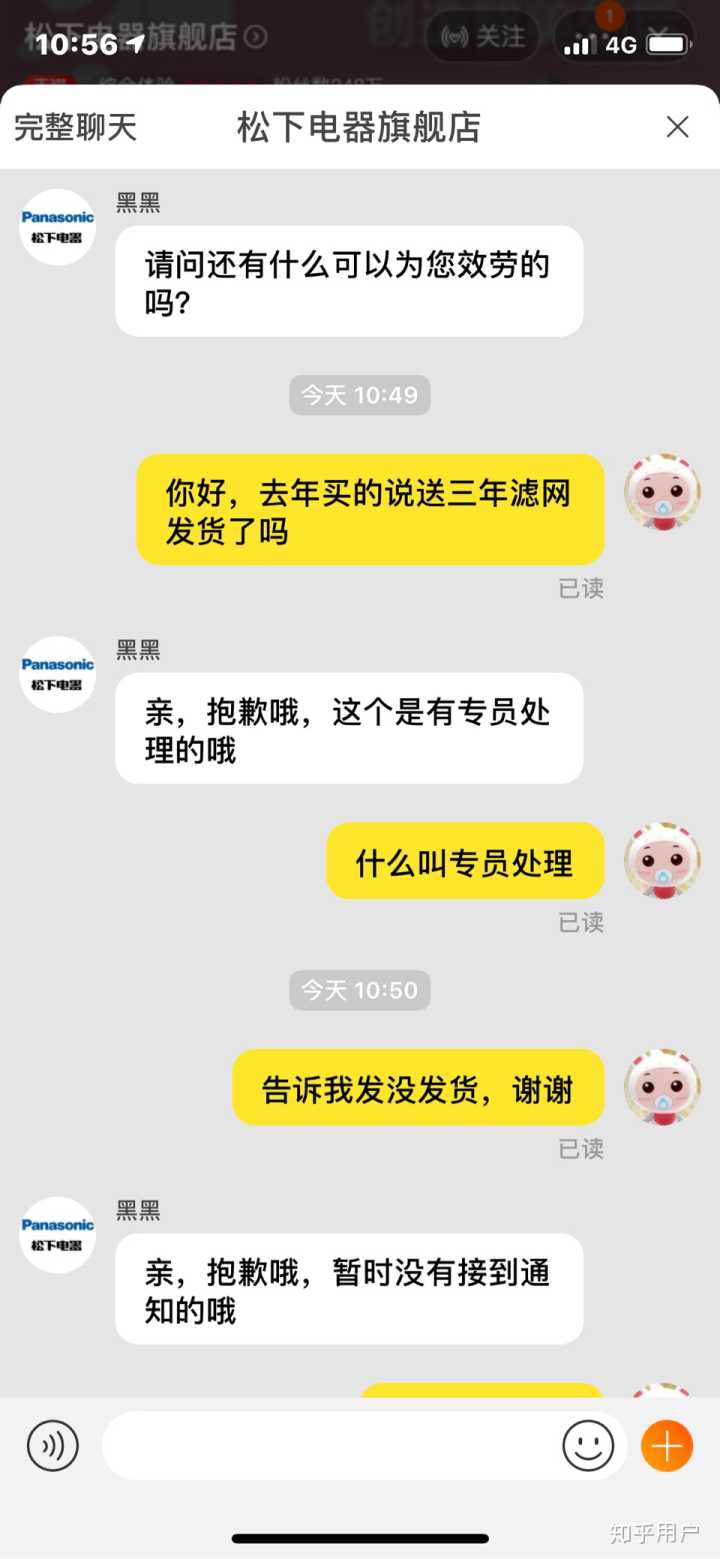The height and width of the screenshot is (1559, 720).
Task: Follow the store with 关注 button
Action: tap(483, 38)
